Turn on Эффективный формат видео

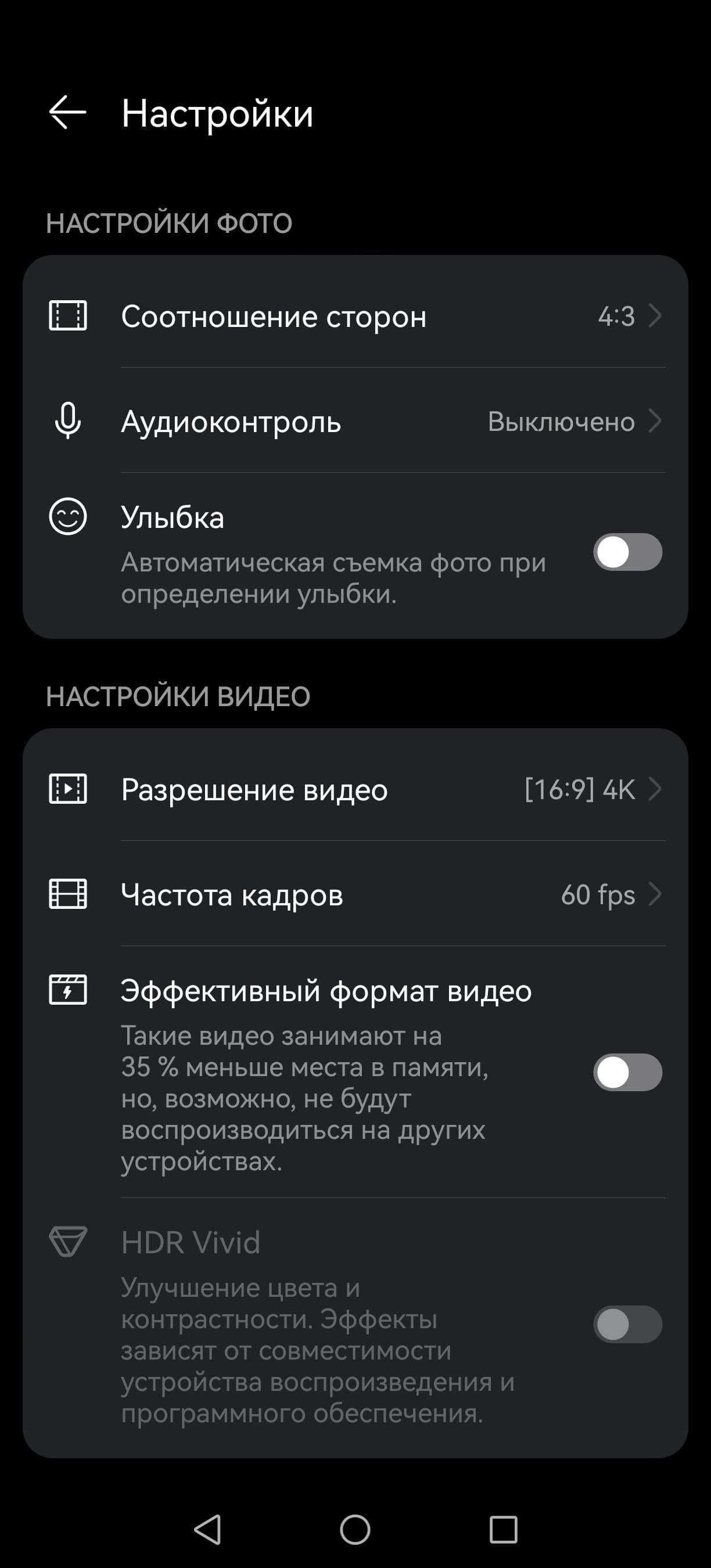tap(627, 1072)
